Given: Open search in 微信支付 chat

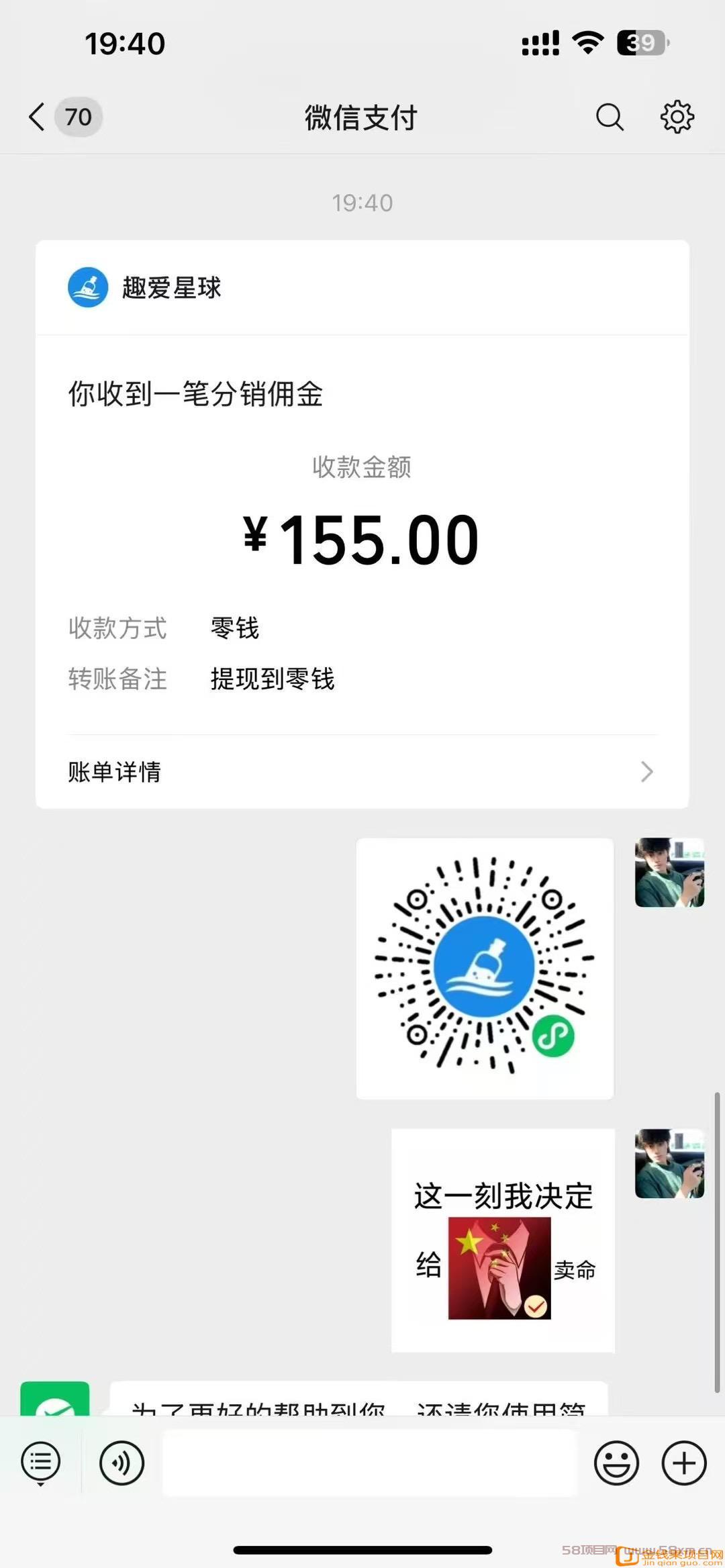Looking at the screenshot, I should click(610, 117).
